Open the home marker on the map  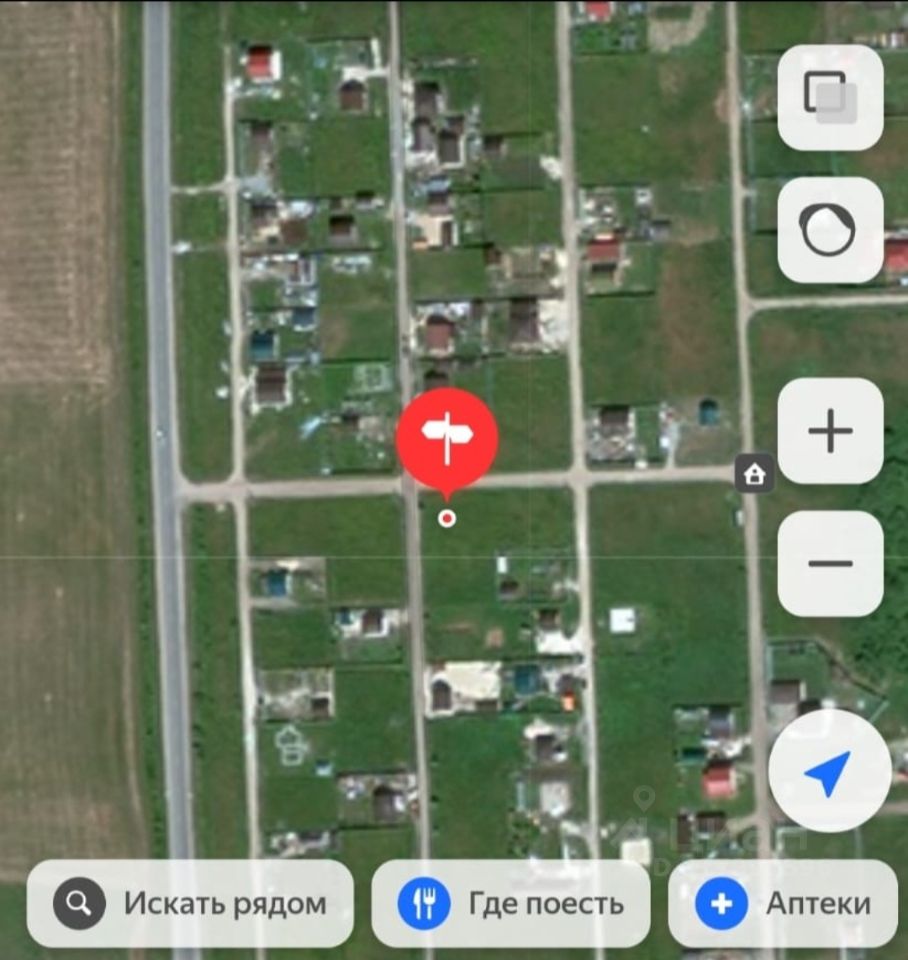point(754,474)
